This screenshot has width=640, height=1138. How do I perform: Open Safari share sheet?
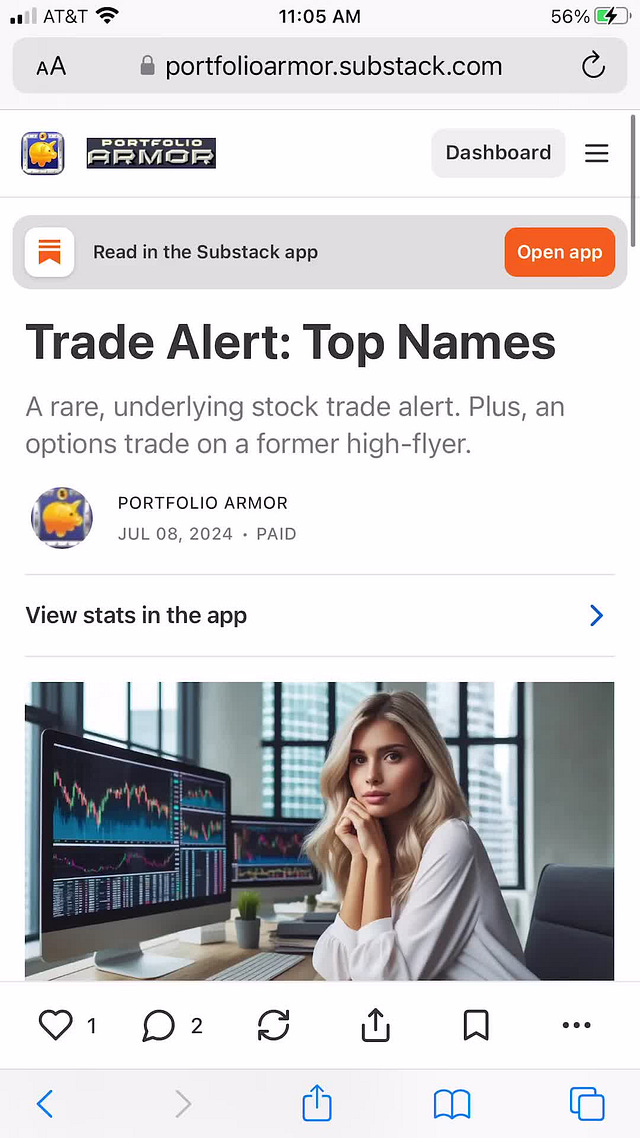pos(317,1104)
